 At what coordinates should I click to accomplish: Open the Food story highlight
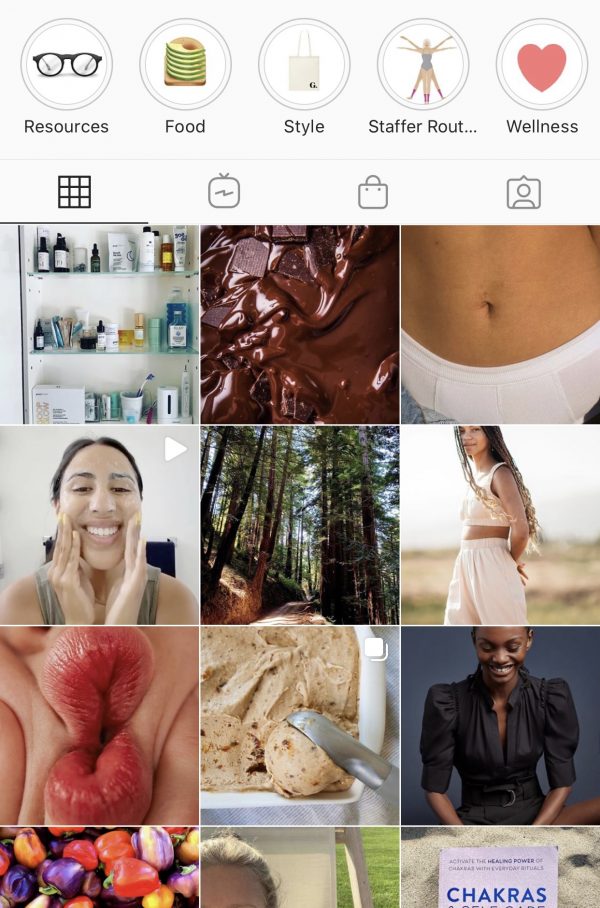[x=185, y=65]
